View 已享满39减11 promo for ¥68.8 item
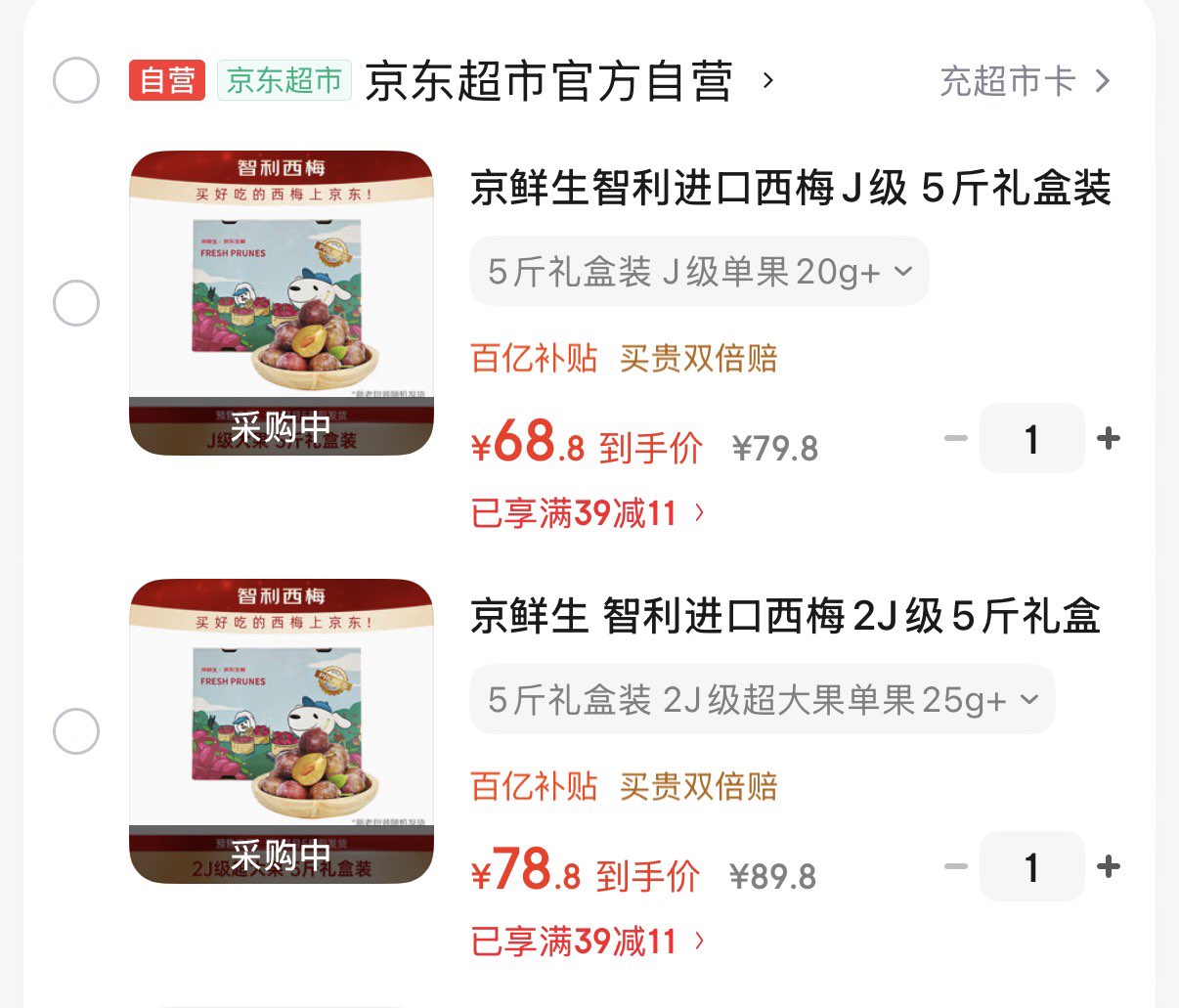Image resolution: width=1179 pixels, height=1008 pixels. [x=588, y=512]
